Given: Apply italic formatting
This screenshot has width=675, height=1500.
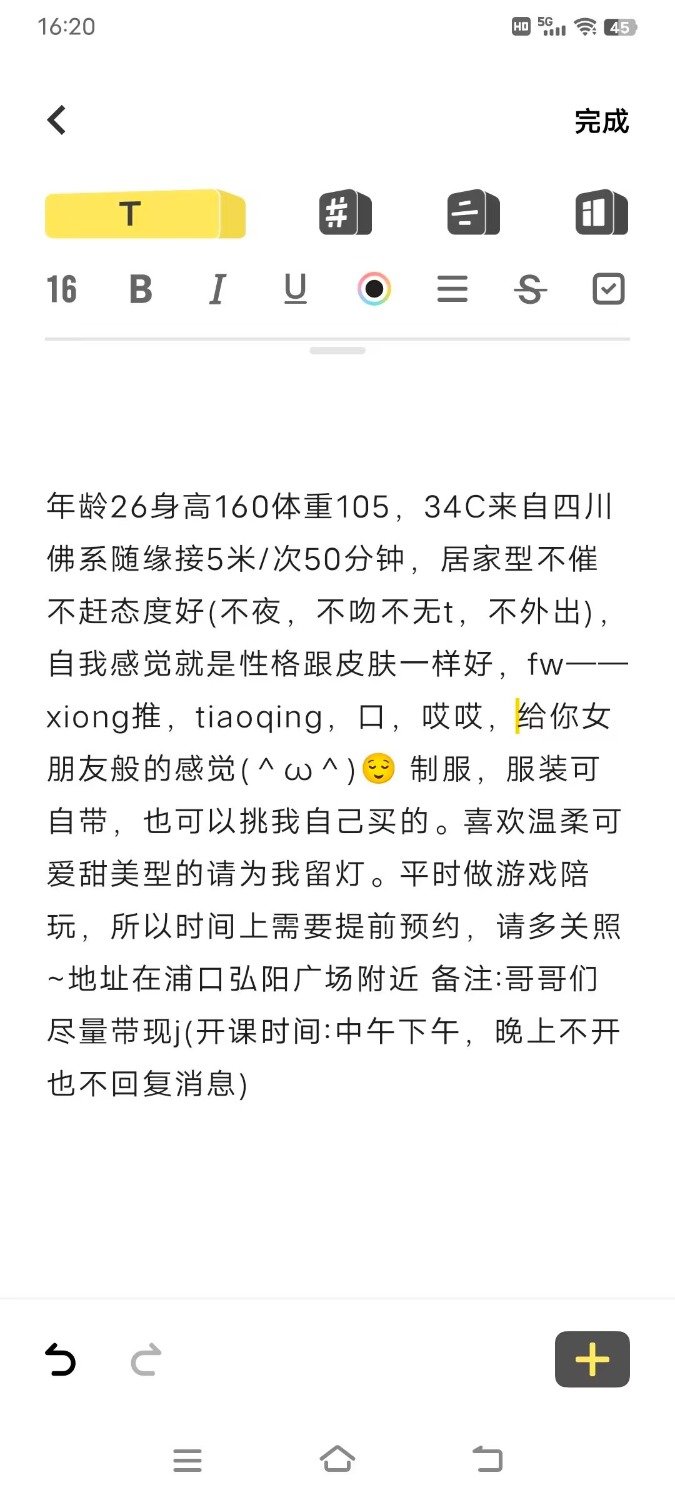Looking at the screenshot, I should (216, 290).
